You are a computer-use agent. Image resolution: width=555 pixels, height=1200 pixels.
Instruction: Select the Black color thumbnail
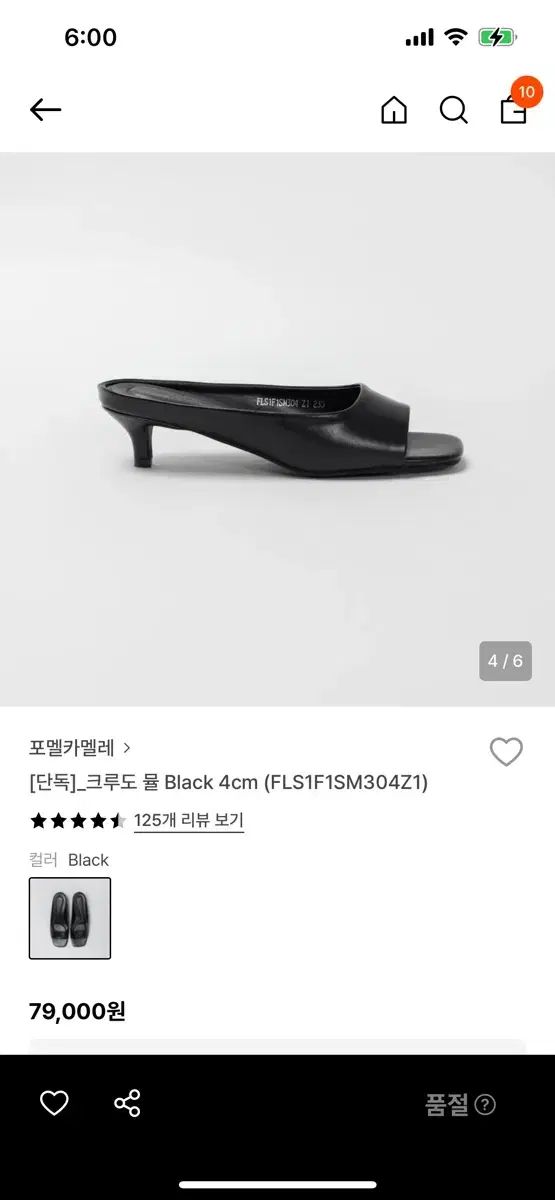click(x=70, y=918)
